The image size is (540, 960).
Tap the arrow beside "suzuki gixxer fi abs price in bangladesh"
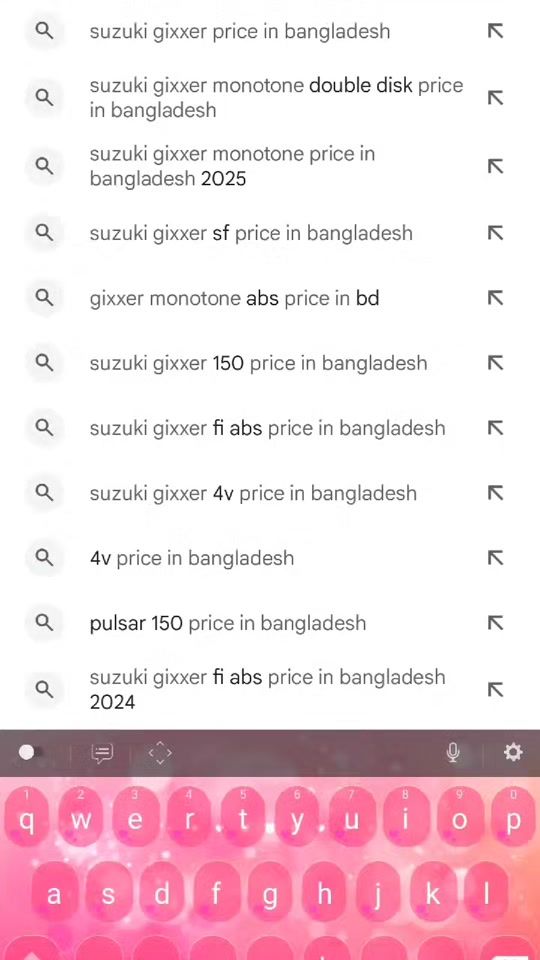pyautogui.click(x=495, y=428)
